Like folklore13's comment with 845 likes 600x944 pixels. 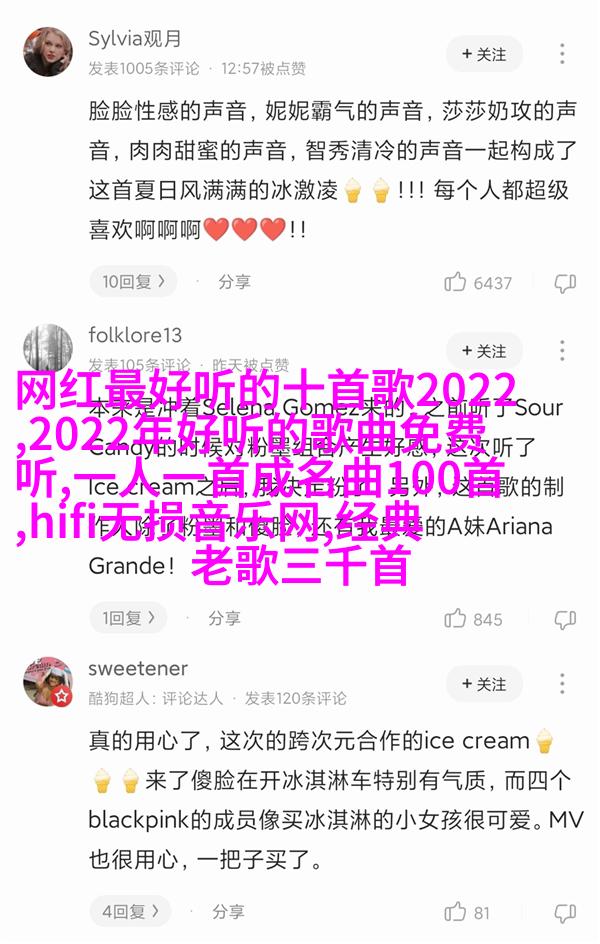pyautogui.click(x=474, y=619)
